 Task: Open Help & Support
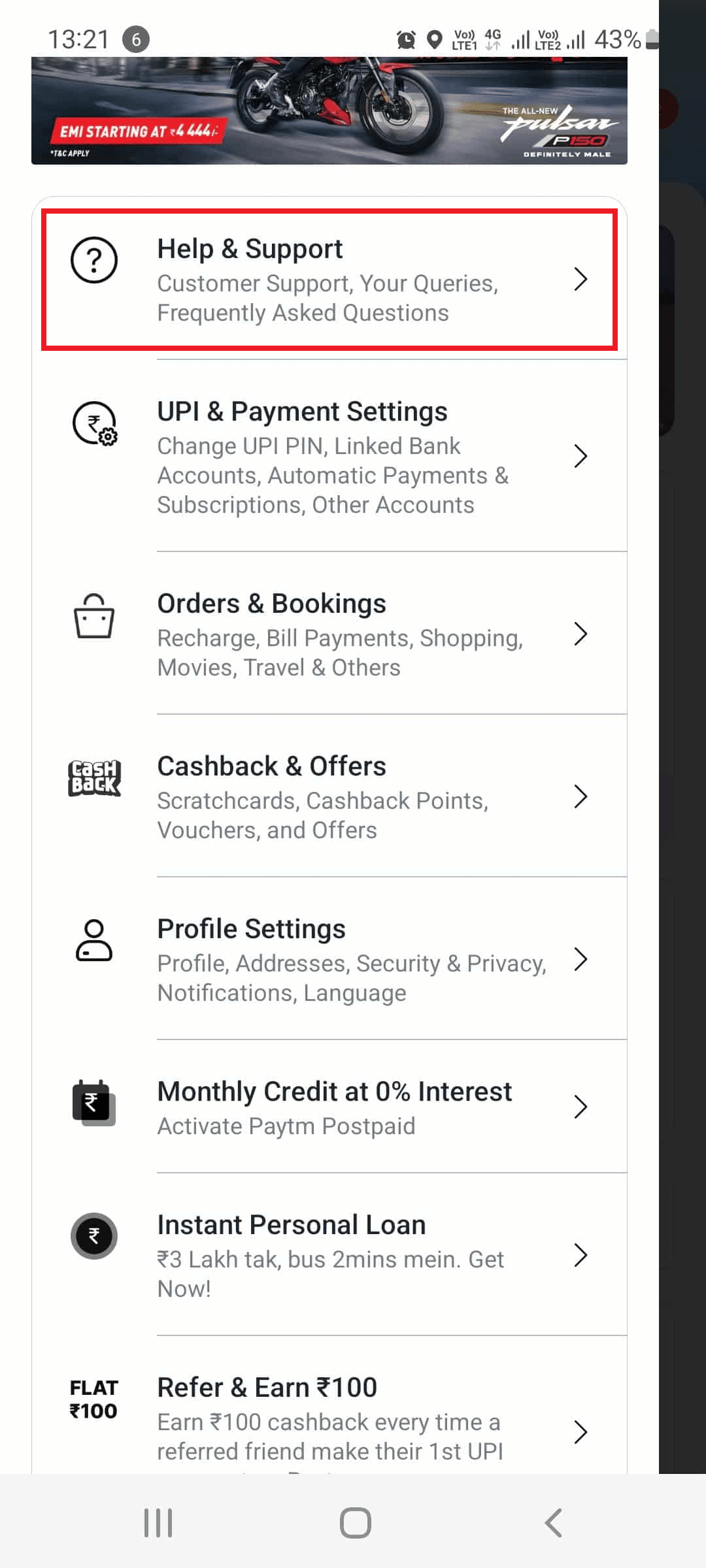(329, 280)
